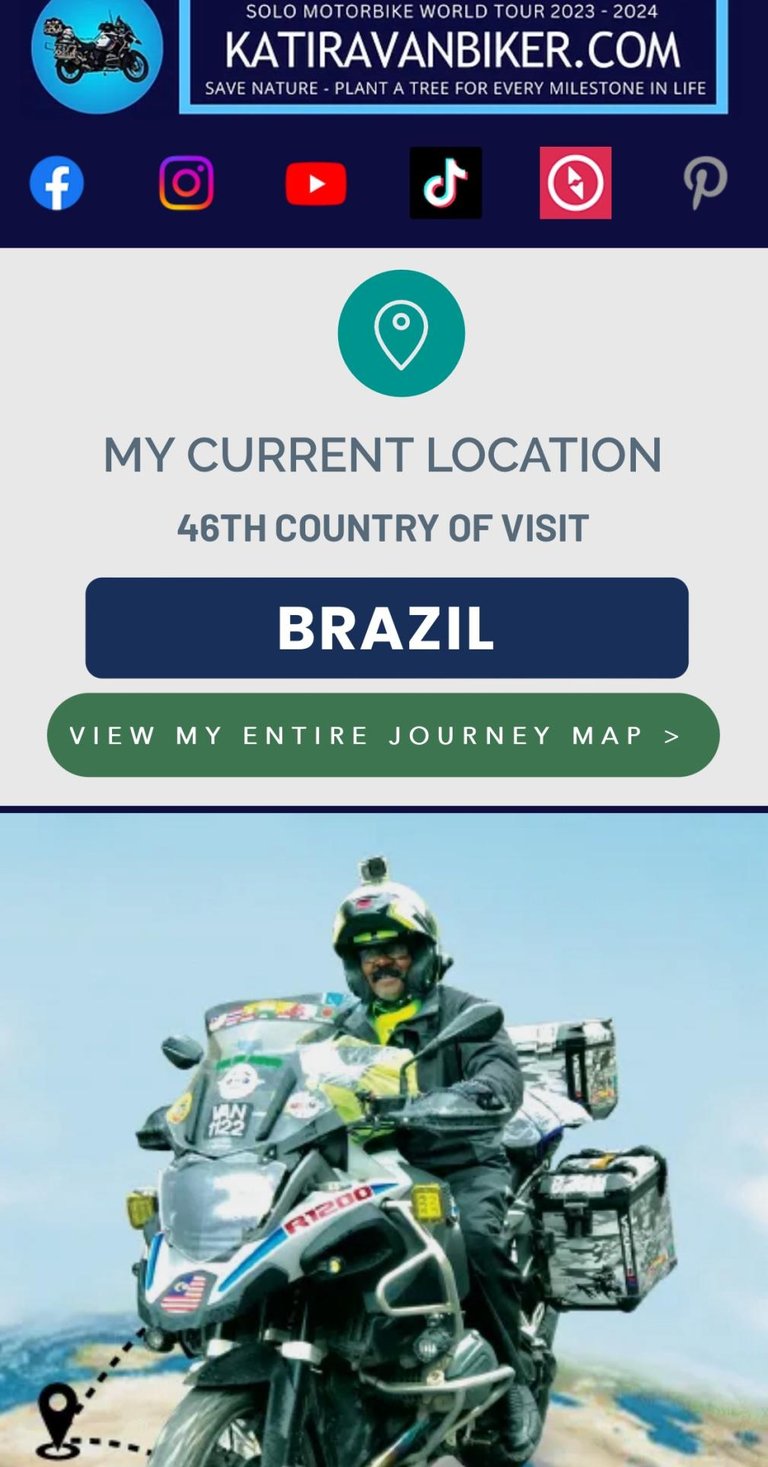
Task: Visit the Instagram profile
Action: 186,184
